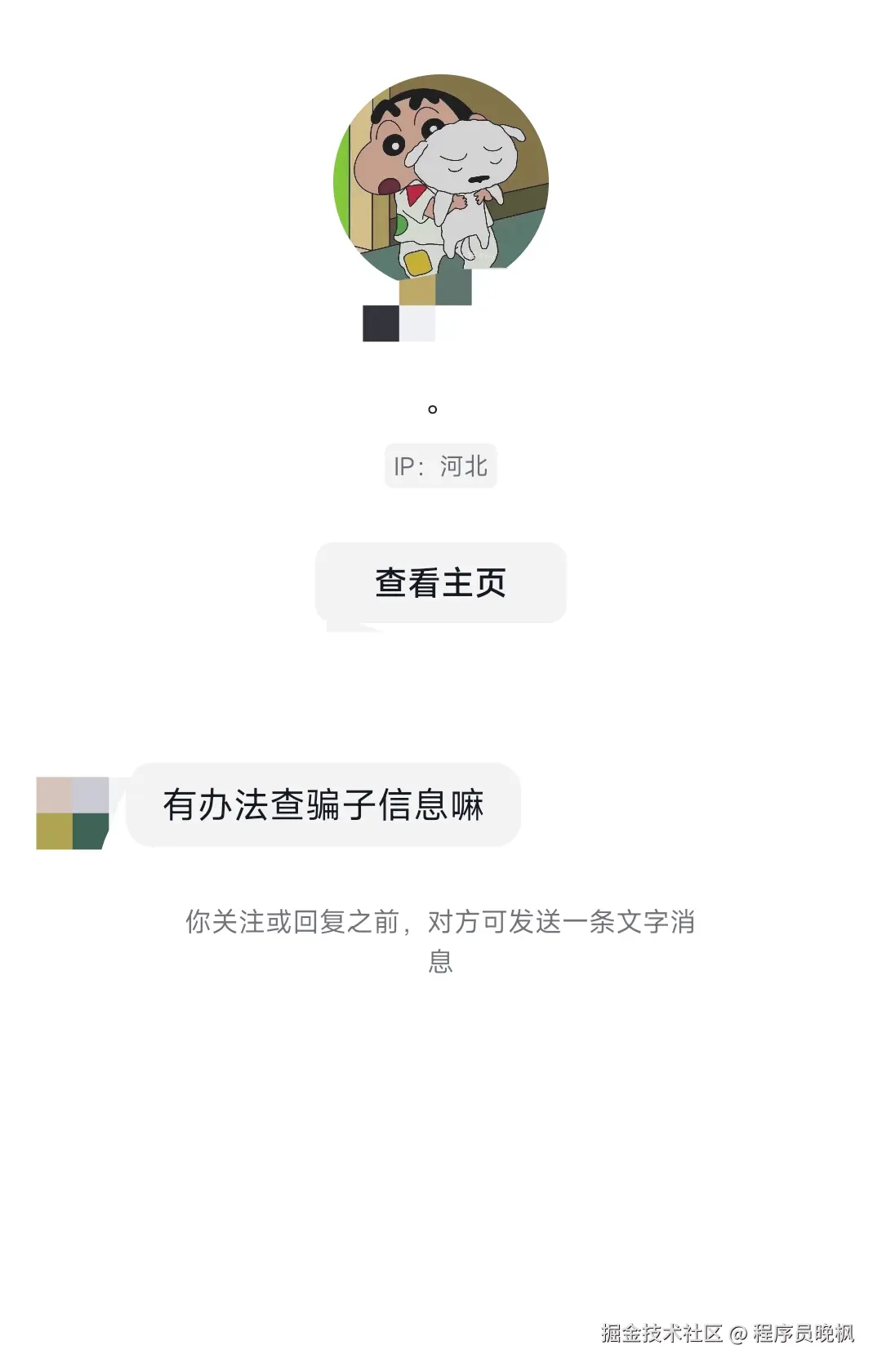
Task: Tap the sender's avatar beside the message
Action: (x=73, y=813)
